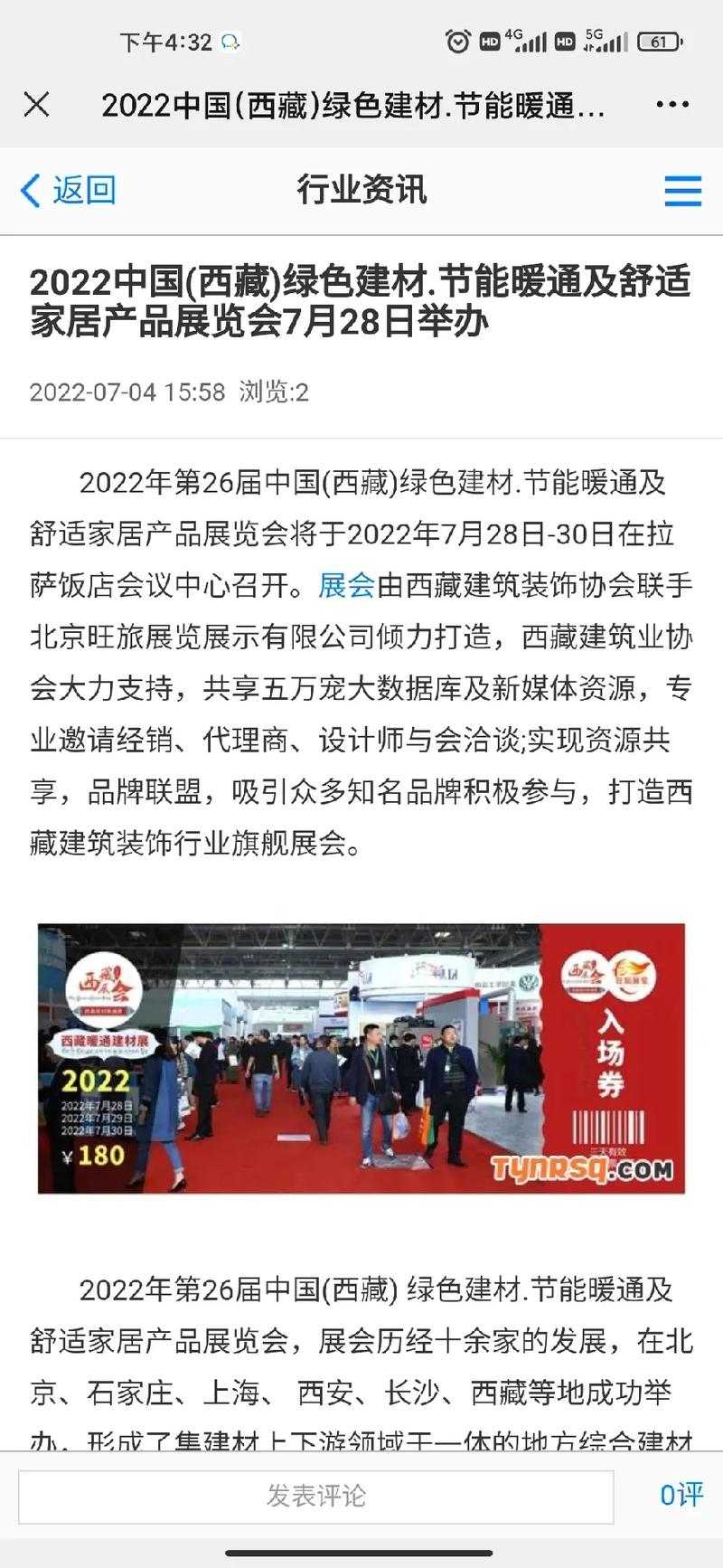Image resolution: width=723 pixels, height=1568 pixels.
Task: Follow the blue 展会 link
Action: (346, 585)
